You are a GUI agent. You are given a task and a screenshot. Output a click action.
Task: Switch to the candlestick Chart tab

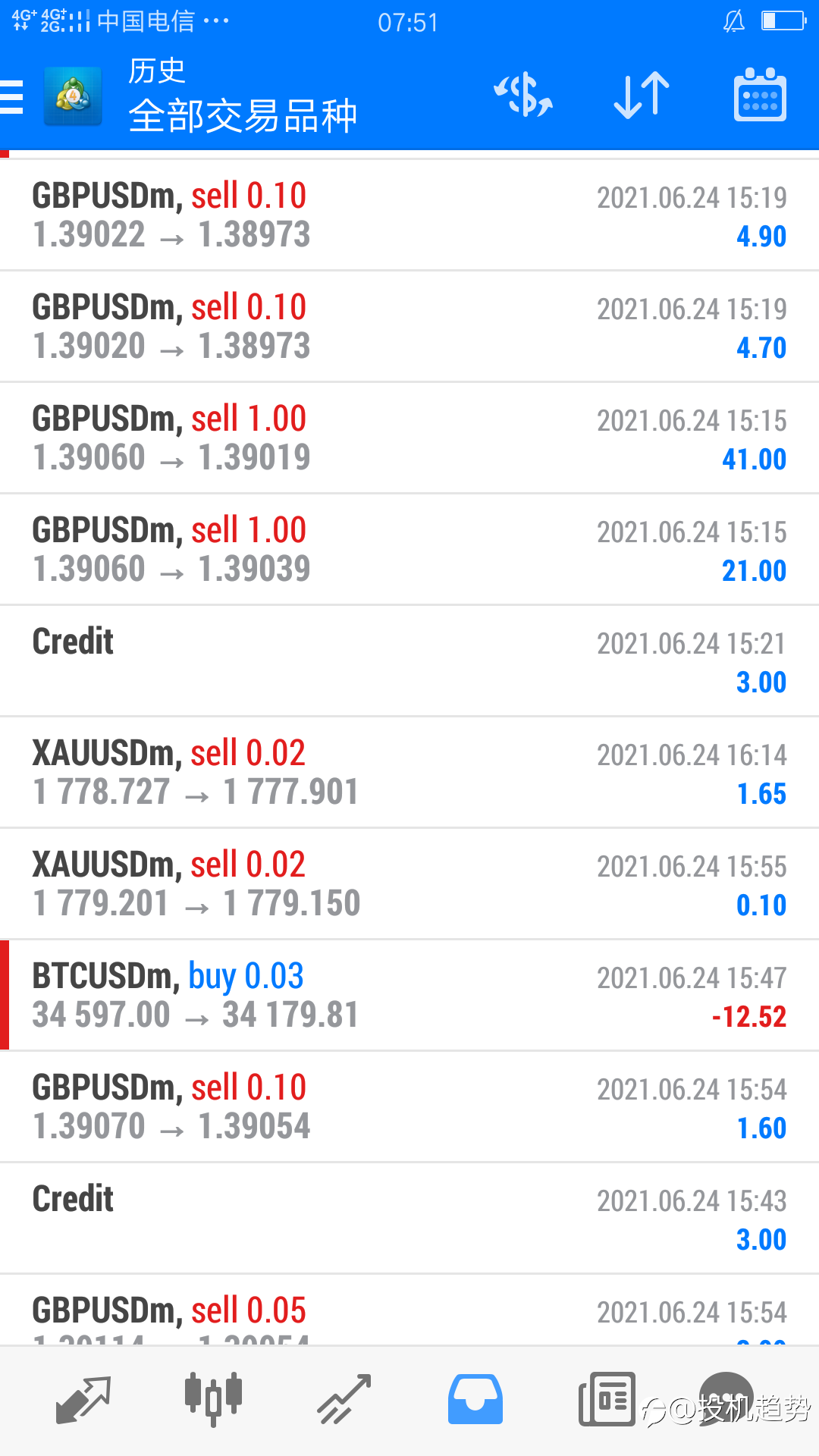point(213,1400)
